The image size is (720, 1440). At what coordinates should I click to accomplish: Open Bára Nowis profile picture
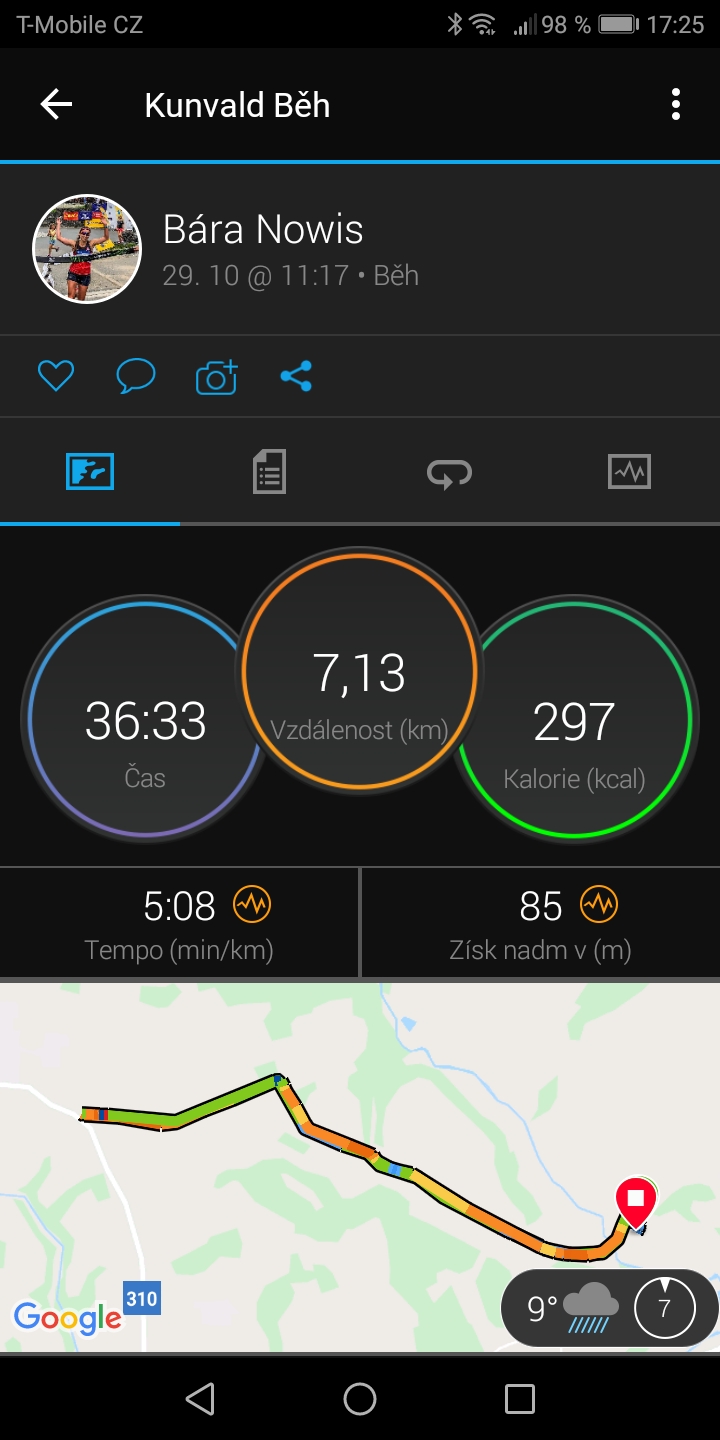click(88, 248)
